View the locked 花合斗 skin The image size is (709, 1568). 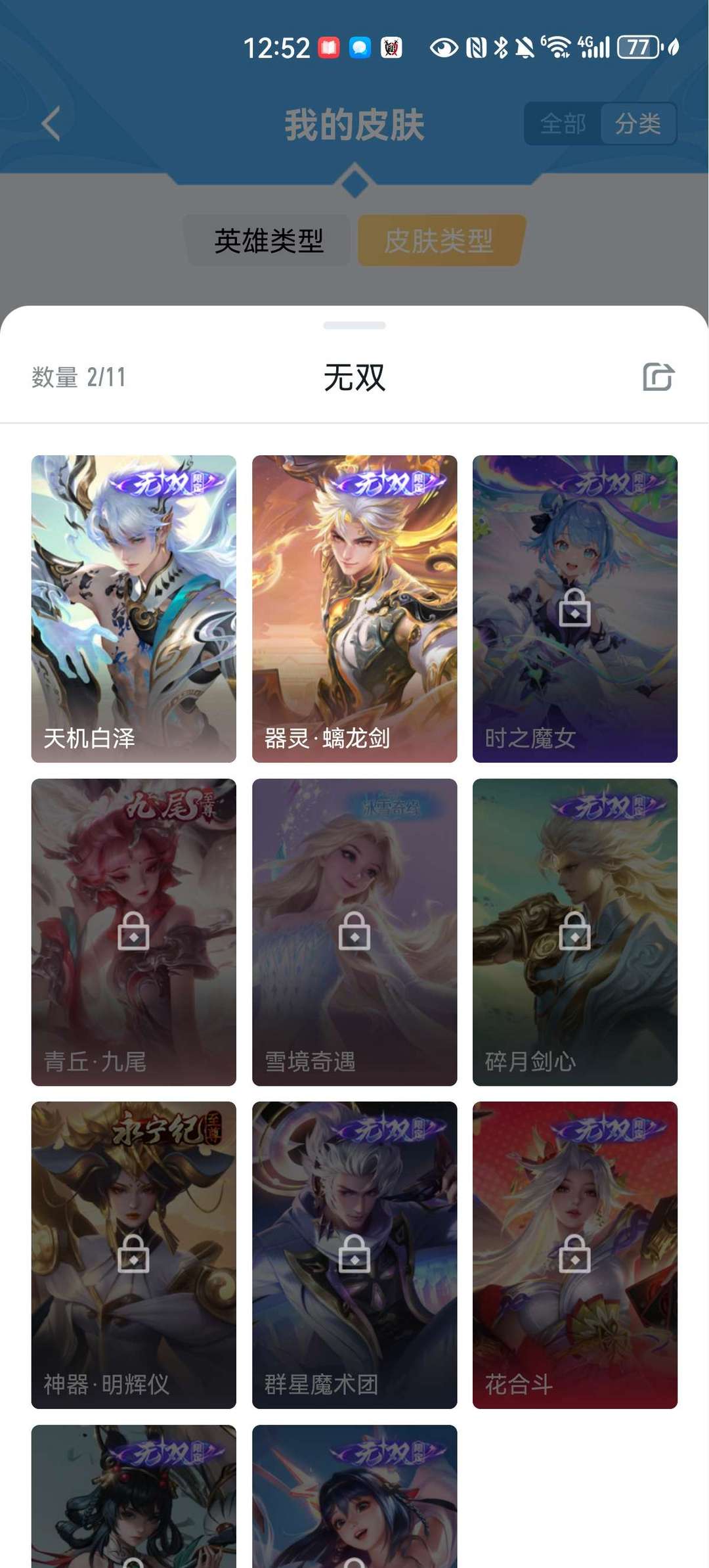coord(574,1255)
